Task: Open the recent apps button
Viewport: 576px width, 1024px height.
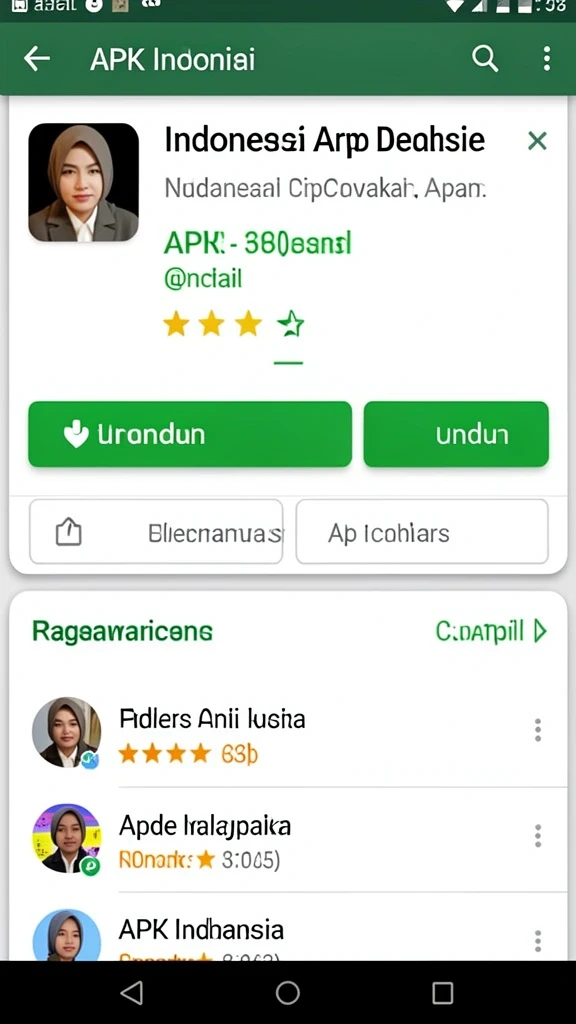Action: [442, 993]
